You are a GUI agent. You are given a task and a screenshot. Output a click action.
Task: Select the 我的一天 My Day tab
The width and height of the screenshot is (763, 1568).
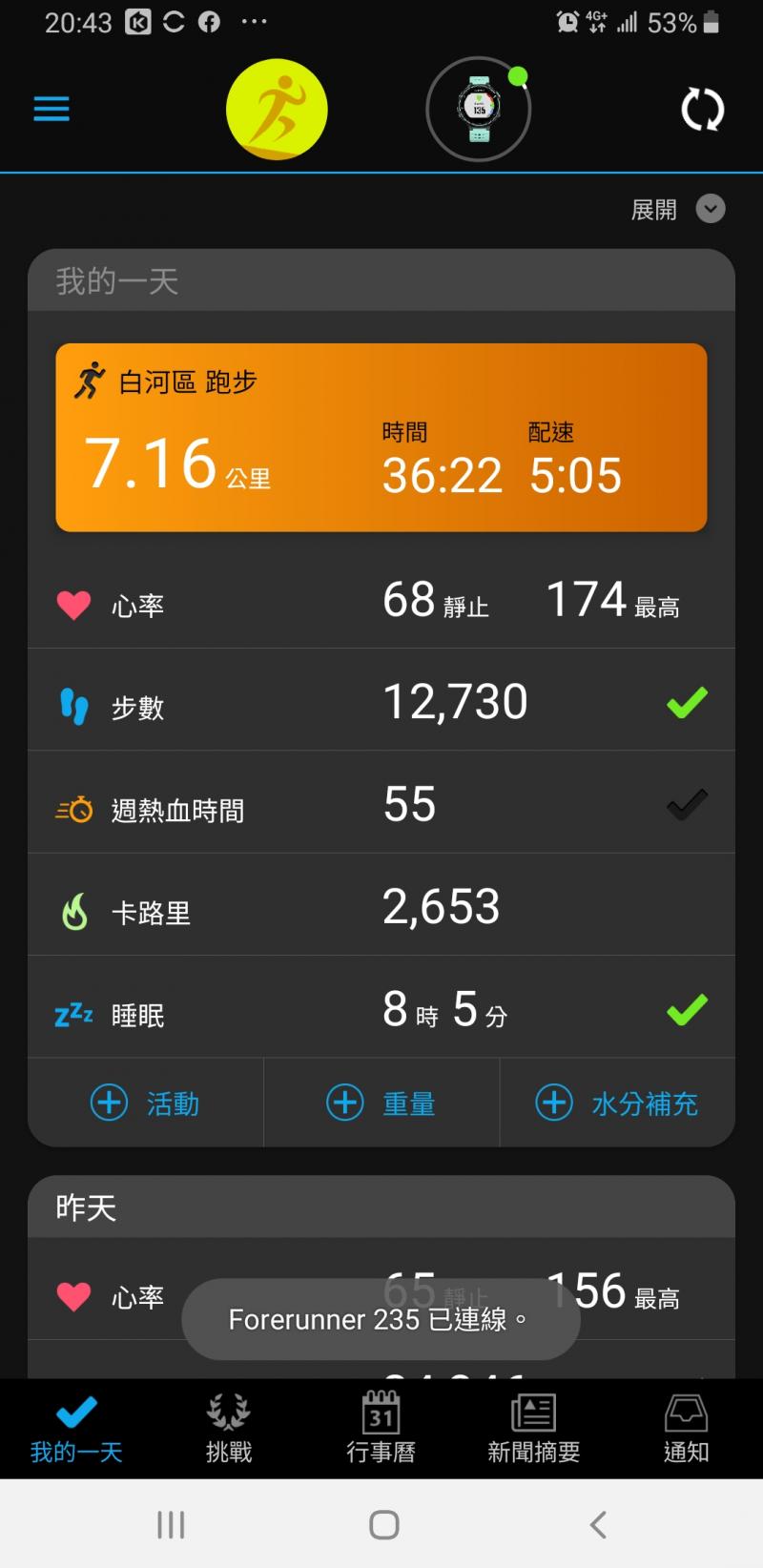click(76, 1428)
